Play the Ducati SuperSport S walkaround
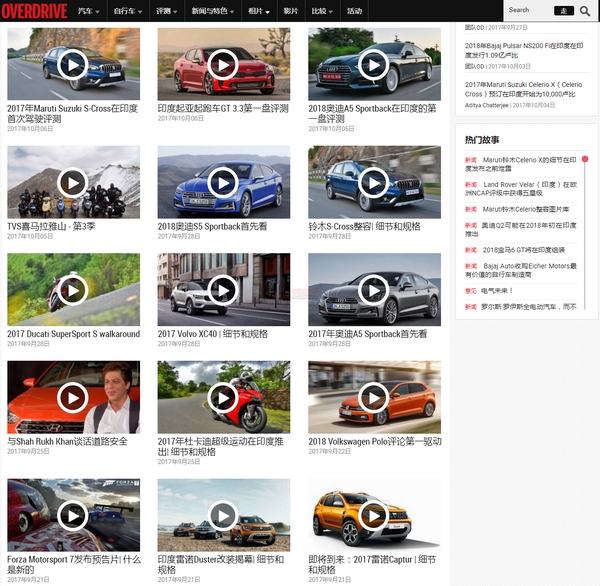Image resolution: width=600 pixels, height=586 pixels. pos(73,290)
